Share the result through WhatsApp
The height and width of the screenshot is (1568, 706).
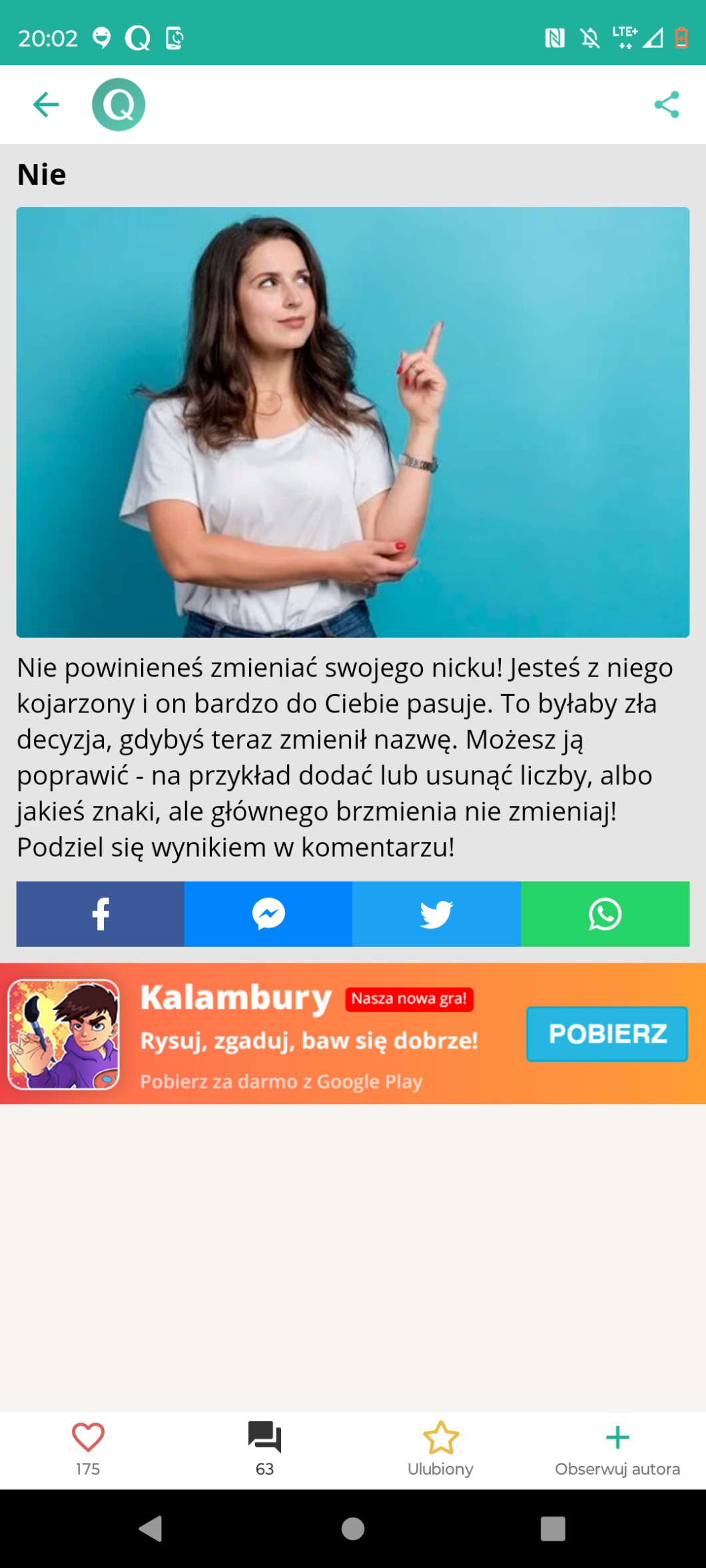[605, 914]
